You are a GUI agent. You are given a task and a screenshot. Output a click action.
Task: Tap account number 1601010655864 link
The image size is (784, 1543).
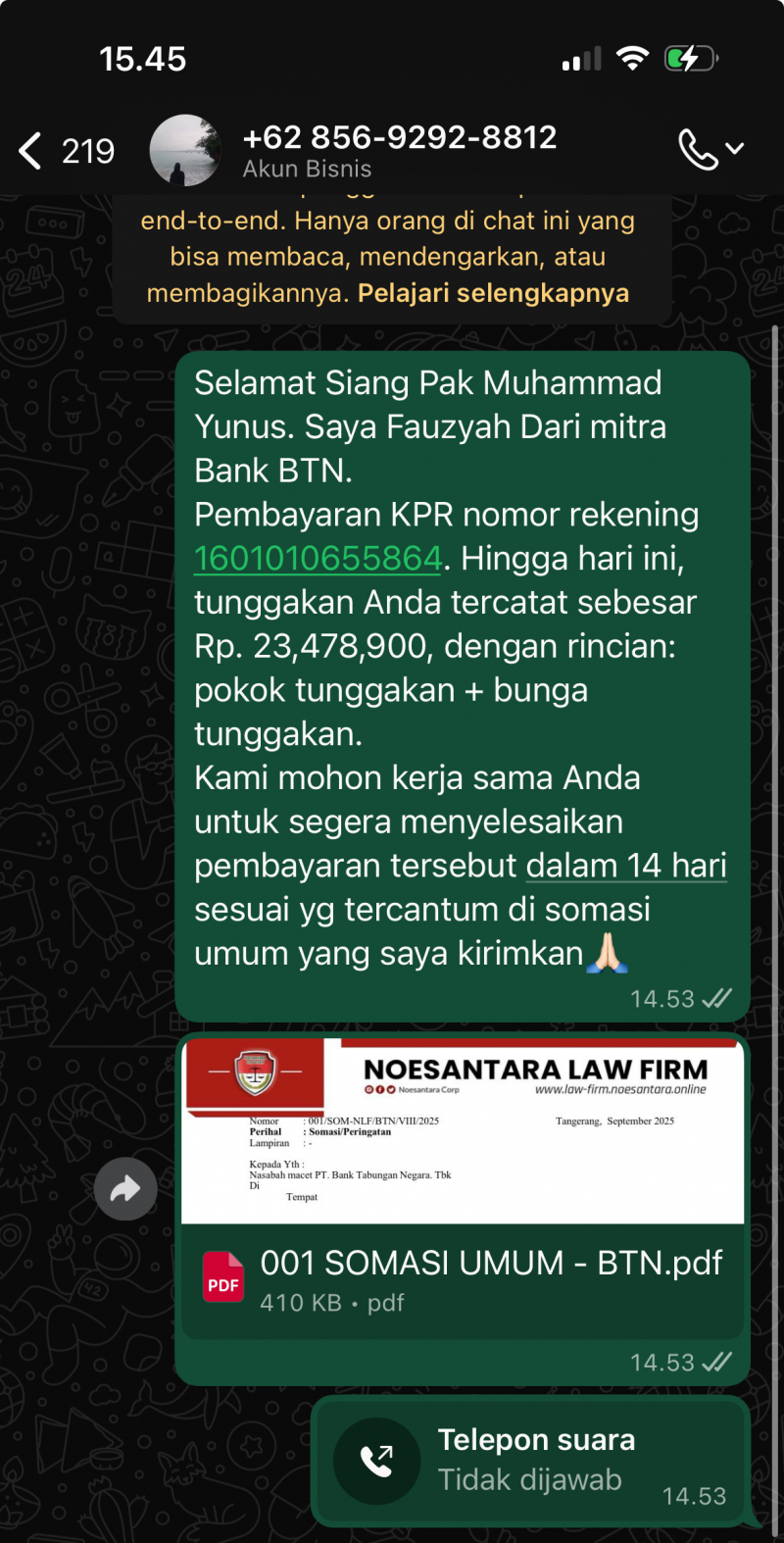318,558
